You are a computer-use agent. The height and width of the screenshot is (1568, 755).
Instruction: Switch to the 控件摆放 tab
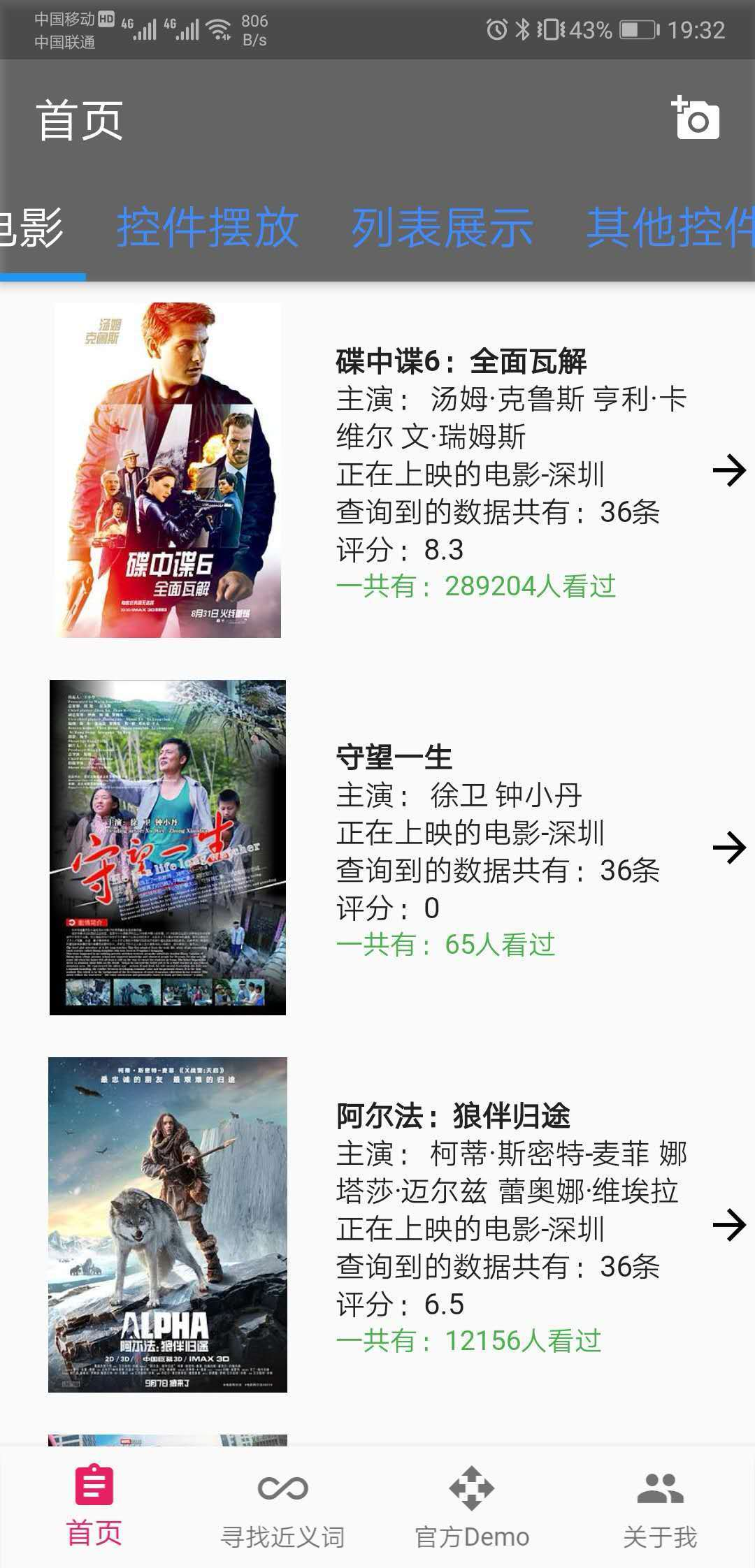tap(208, 228)
